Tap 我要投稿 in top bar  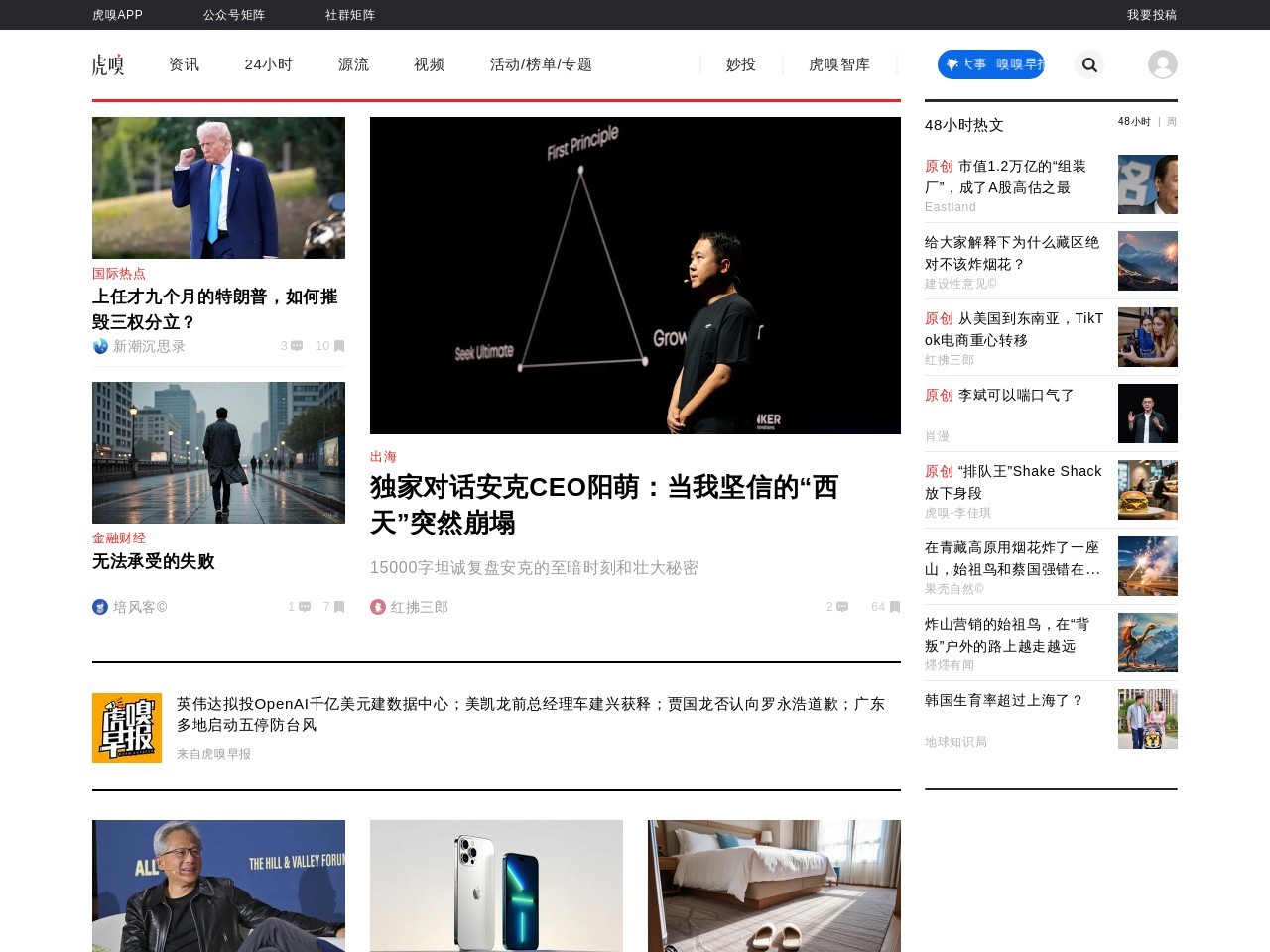click(x=1151, y=15)
